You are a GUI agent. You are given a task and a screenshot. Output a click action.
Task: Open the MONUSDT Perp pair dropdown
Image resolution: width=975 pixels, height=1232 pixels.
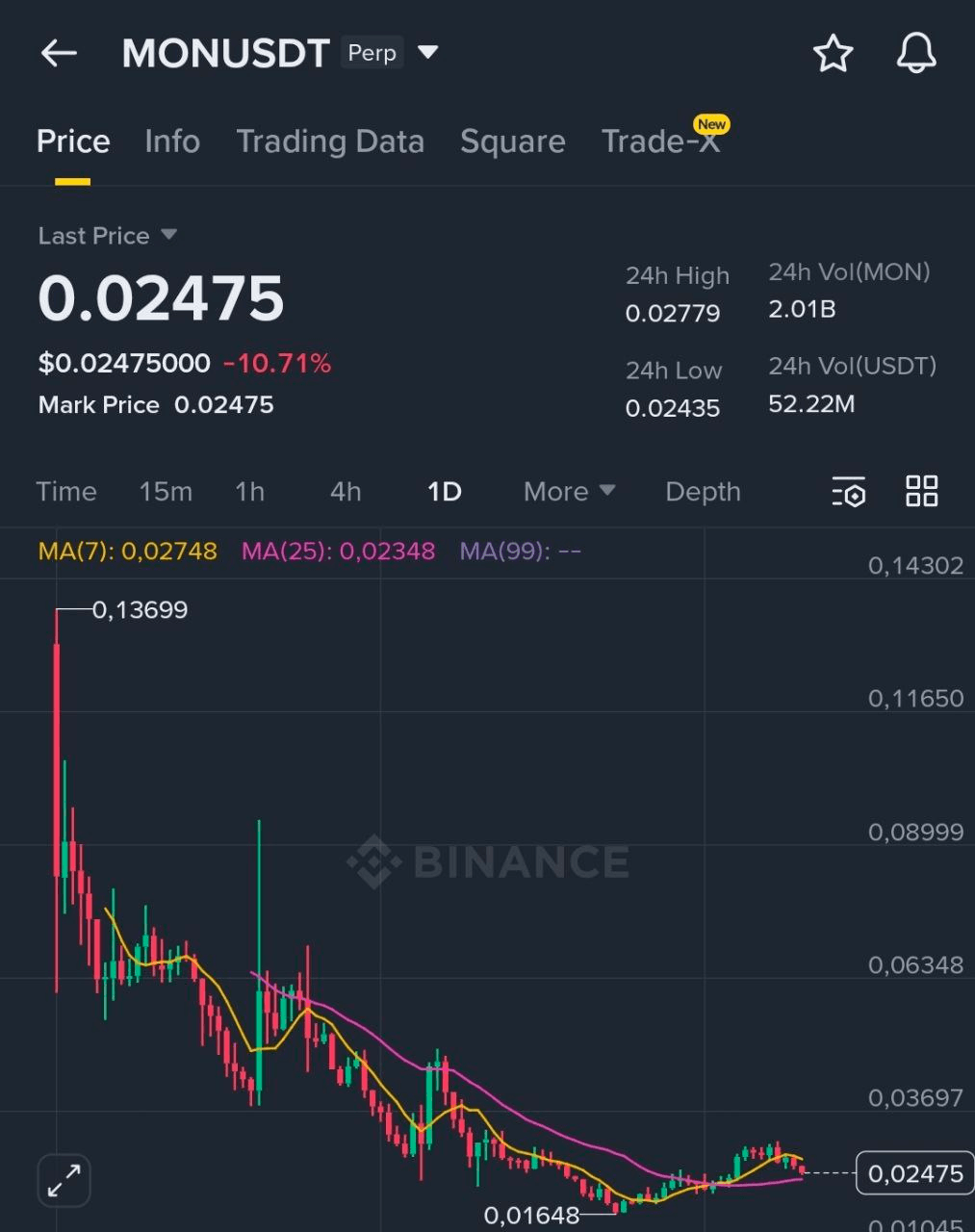(x=428, y=52)
